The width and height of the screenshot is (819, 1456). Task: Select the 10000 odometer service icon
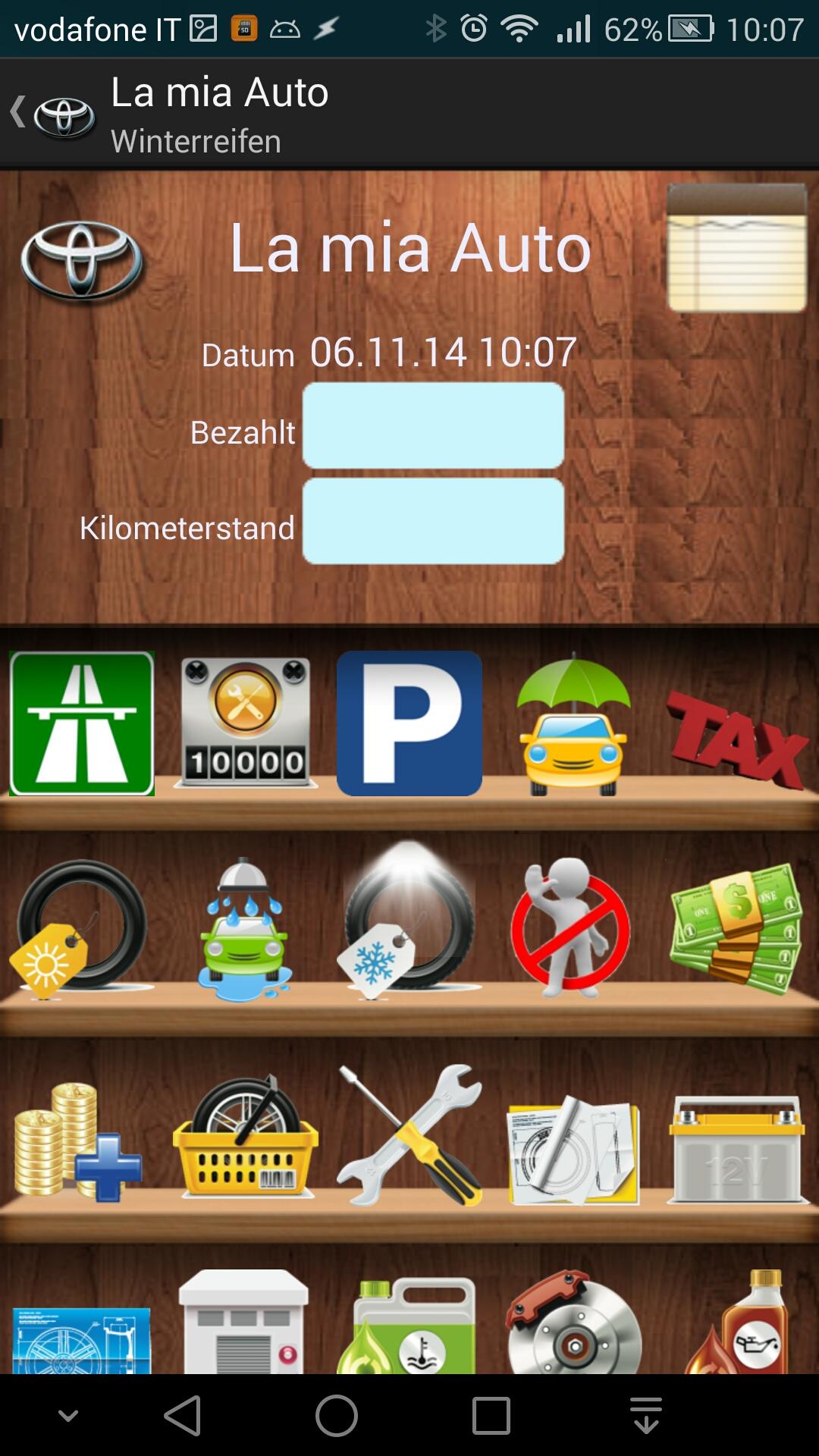pyautogui.click(x=245, y=723)
